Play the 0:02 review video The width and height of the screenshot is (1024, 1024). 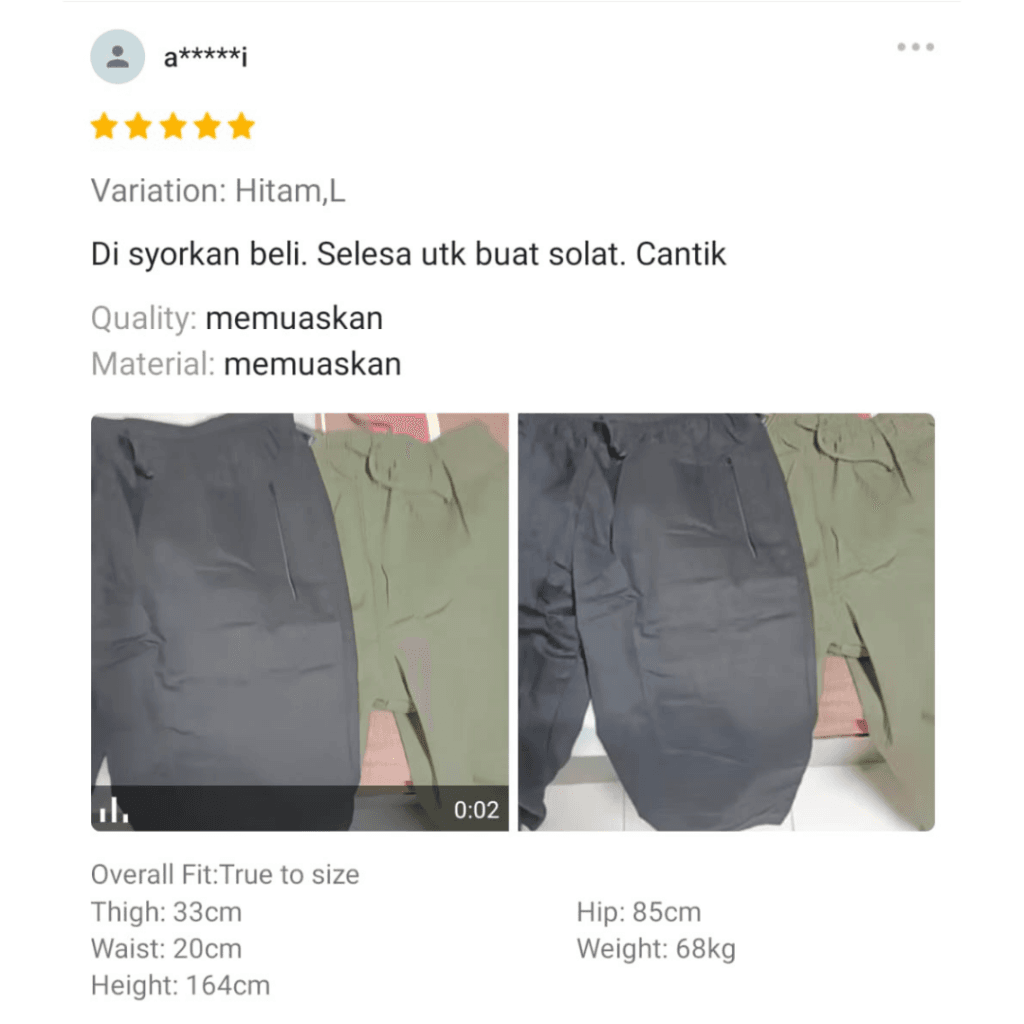point(299,621)
